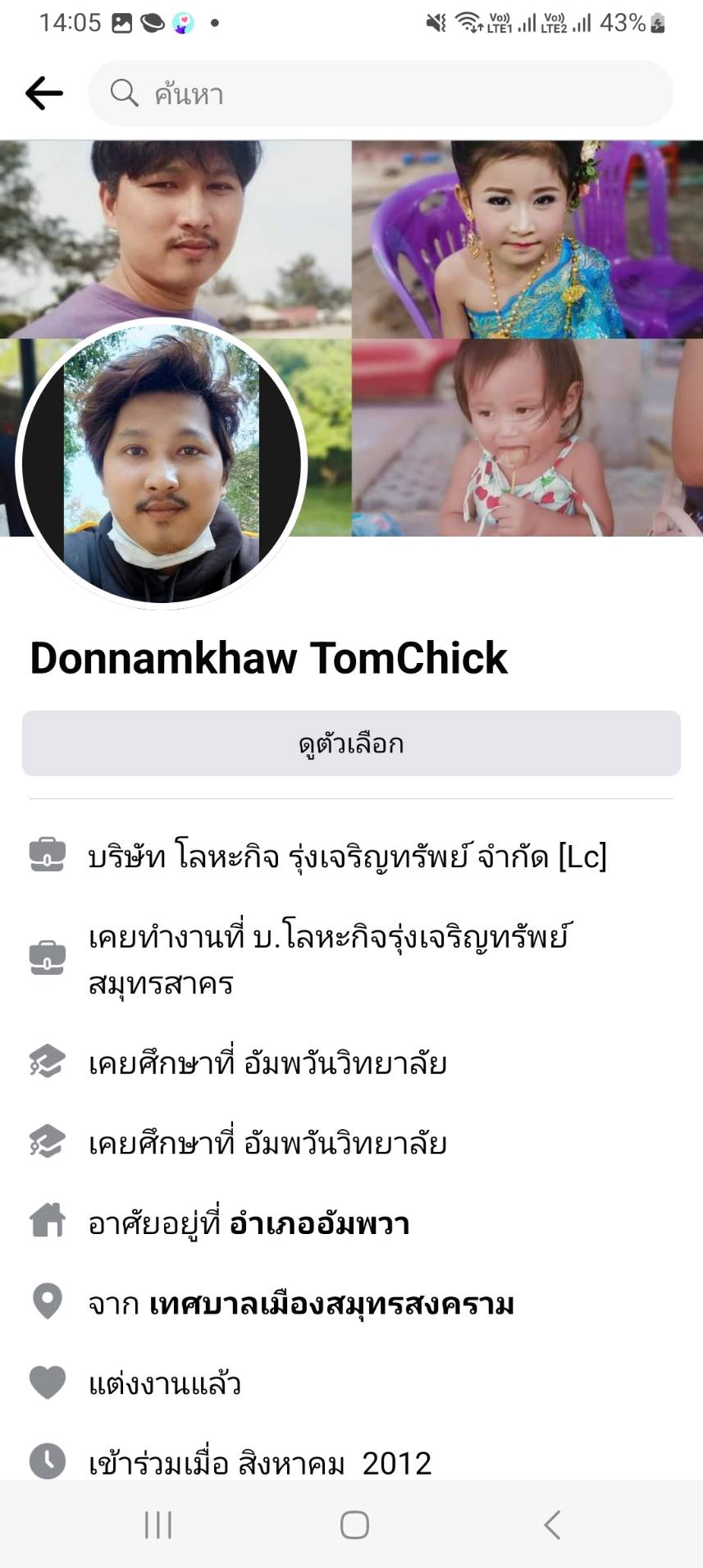Open recent apps from navigation bar
The image size is (703, 1568).
pyautogui.click(x=158, y=1525)
